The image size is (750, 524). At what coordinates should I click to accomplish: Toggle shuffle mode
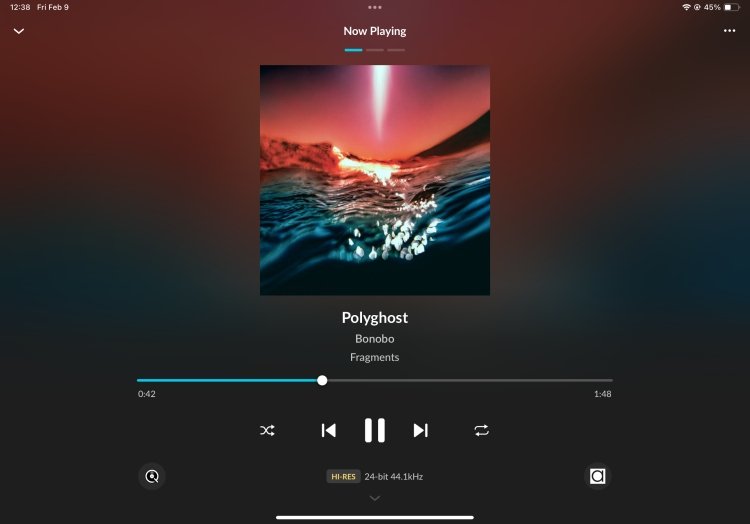click(x=267, y=430)
